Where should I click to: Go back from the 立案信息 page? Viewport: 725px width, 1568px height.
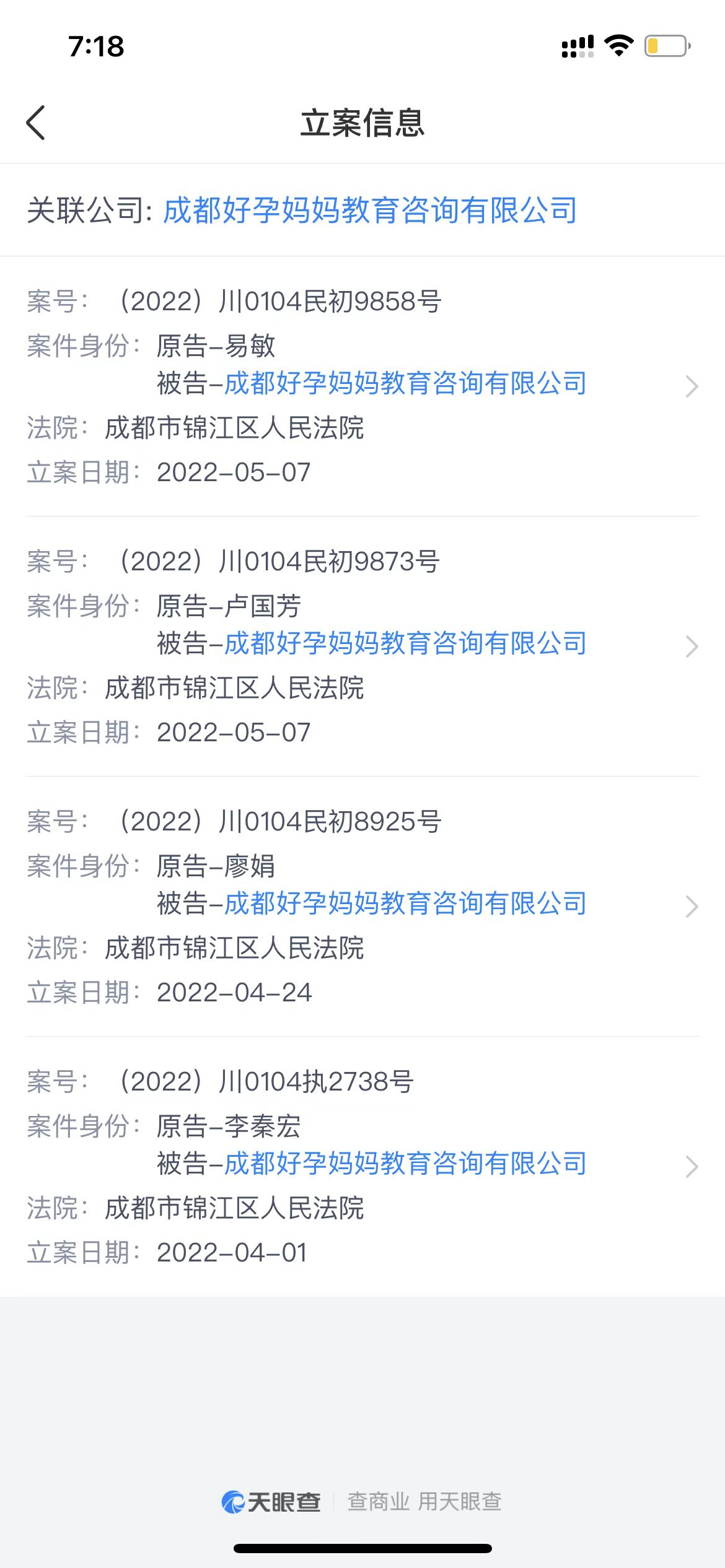coord(36,123)
